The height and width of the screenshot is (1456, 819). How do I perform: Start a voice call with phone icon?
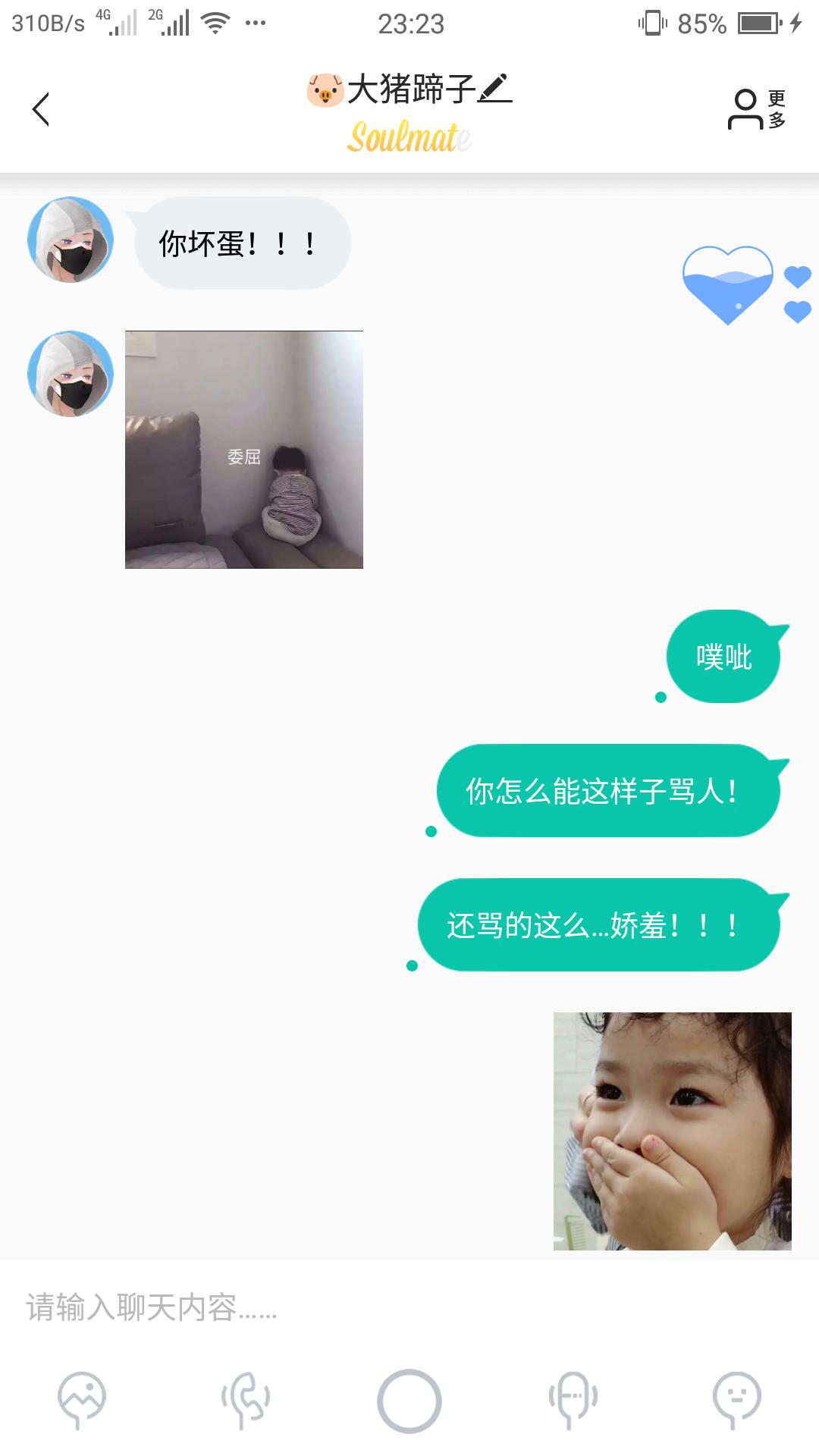point(246,1400)
